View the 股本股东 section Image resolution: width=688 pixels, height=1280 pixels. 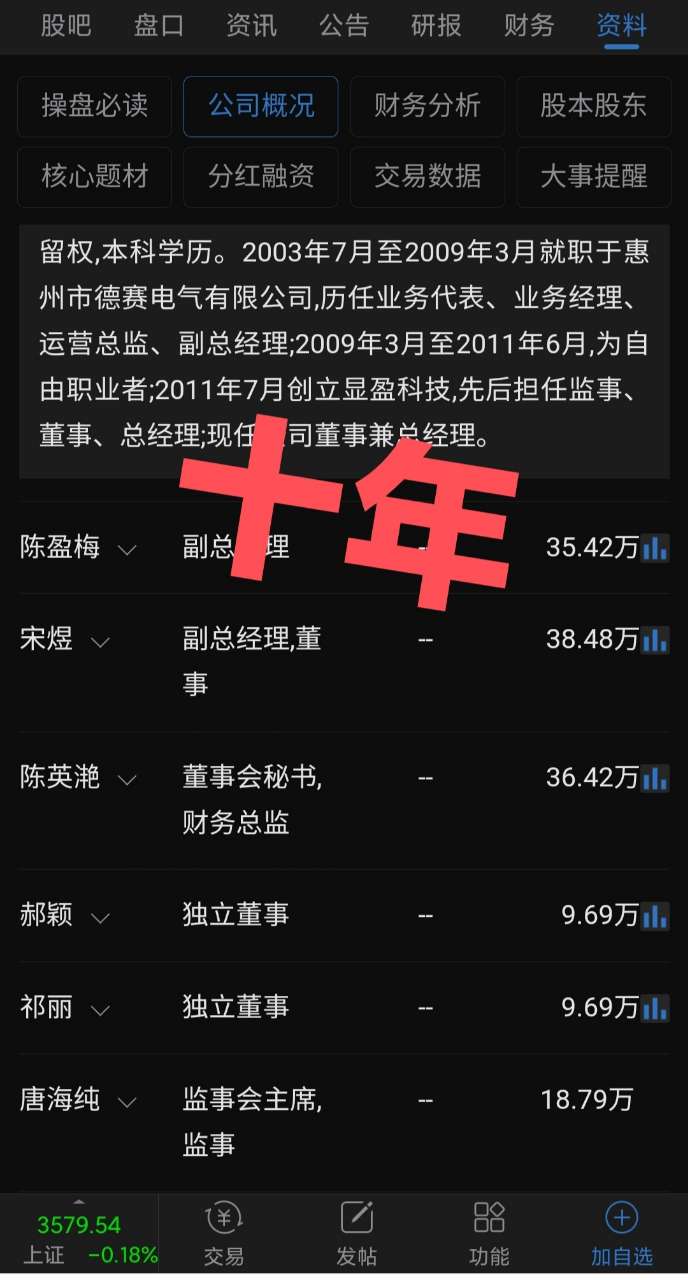tap(593, 106)
